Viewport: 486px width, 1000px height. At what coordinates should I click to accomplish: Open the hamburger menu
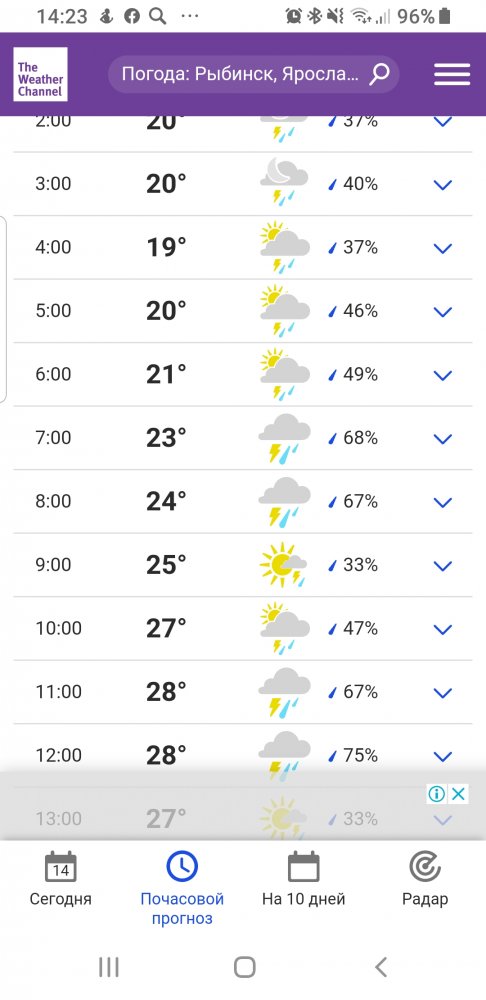click(452, 75)
